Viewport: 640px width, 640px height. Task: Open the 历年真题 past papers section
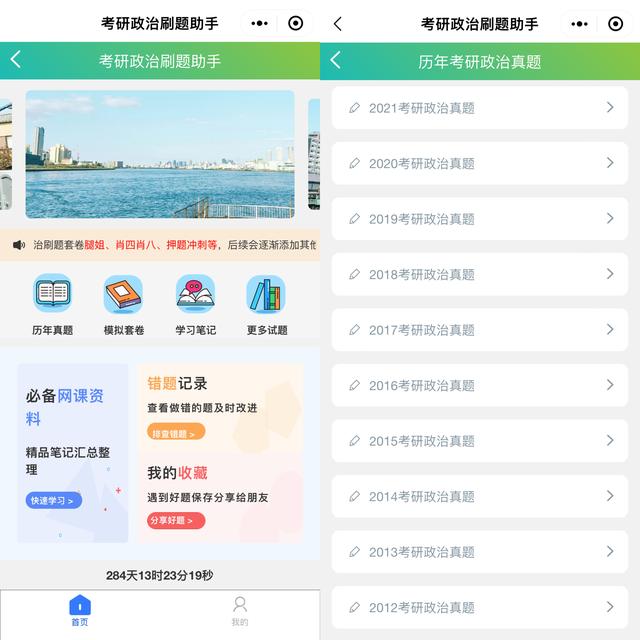(52, 304)
